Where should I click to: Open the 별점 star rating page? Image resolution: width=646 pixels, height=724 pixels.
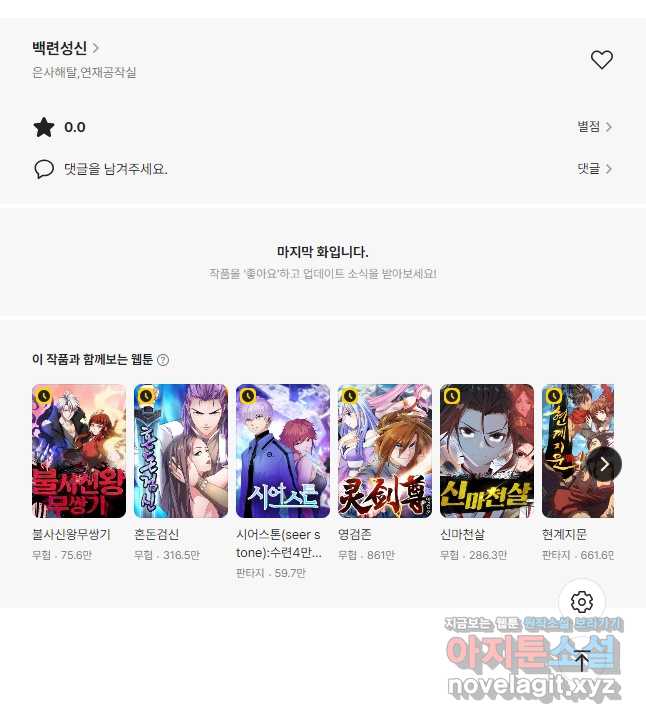point(594,127)
